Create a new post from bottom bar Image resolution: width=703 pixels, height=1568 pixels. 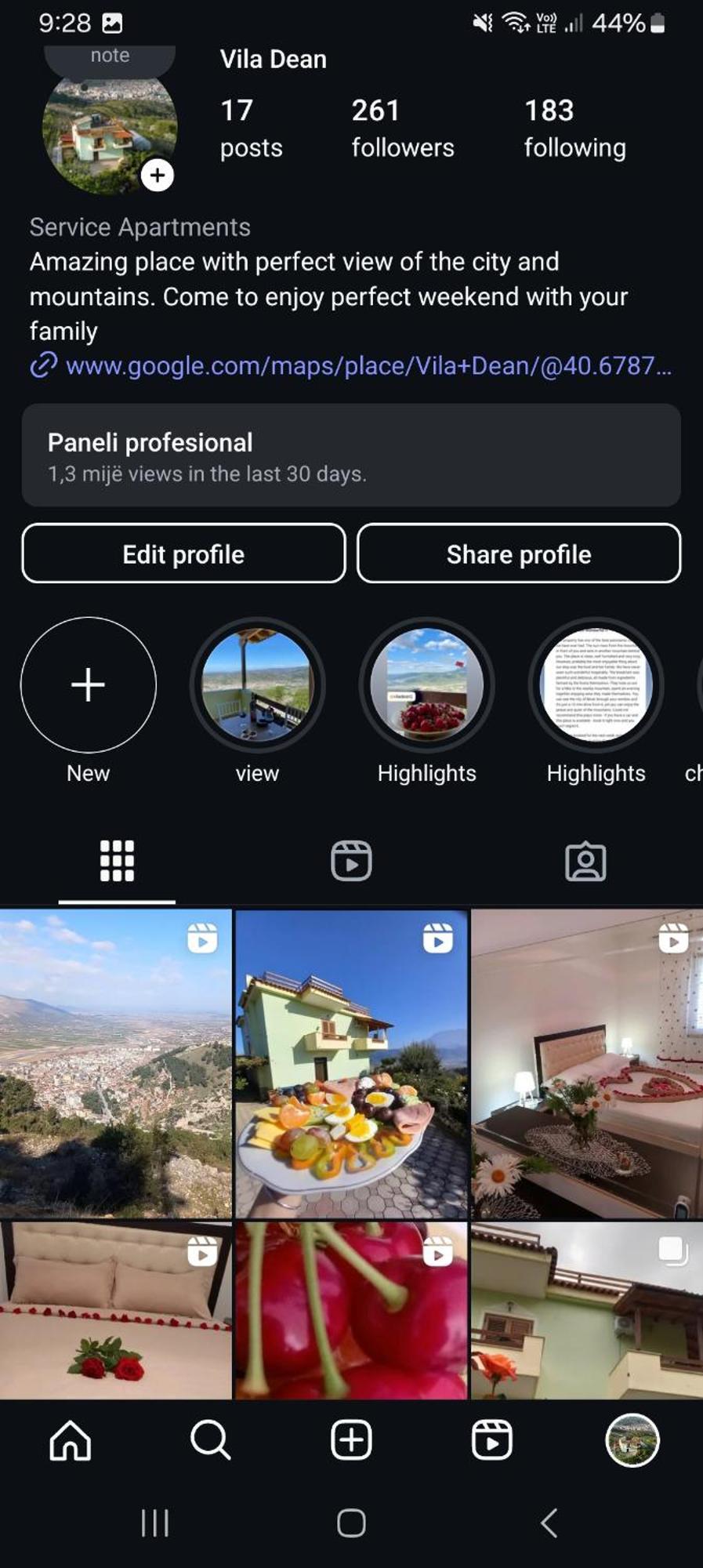[x=351, y=1440]
